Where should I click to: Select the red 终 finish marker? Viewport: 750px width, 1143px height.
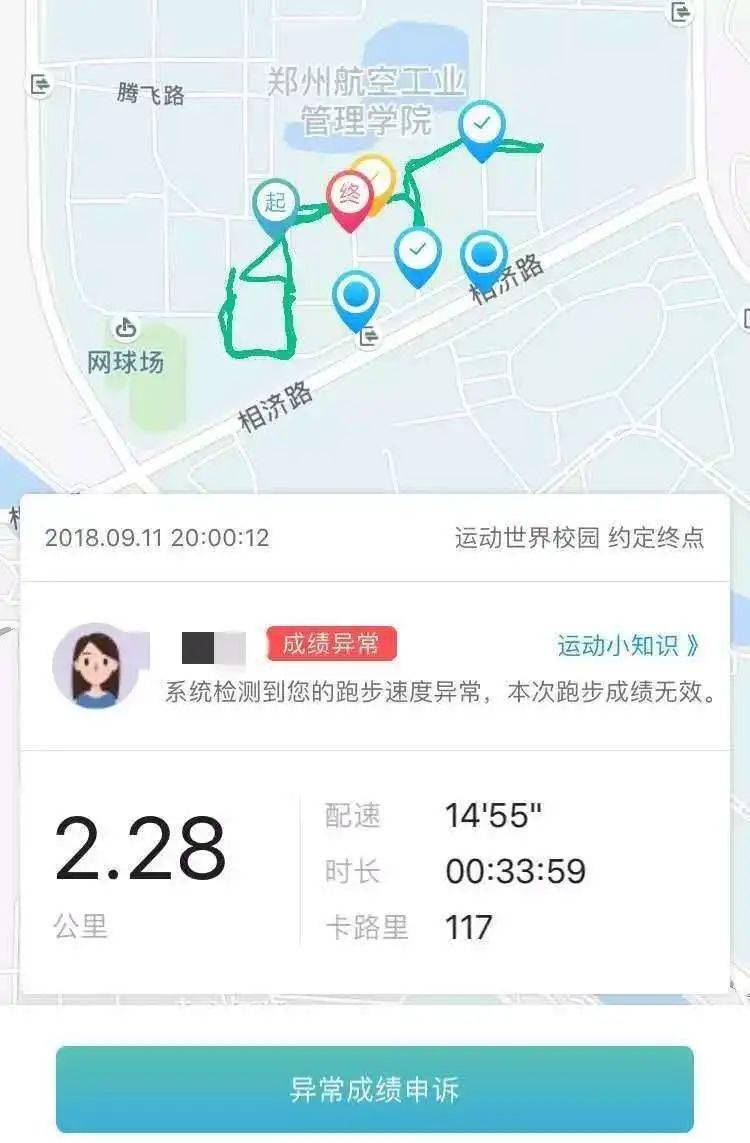click(x=350, y=196)
